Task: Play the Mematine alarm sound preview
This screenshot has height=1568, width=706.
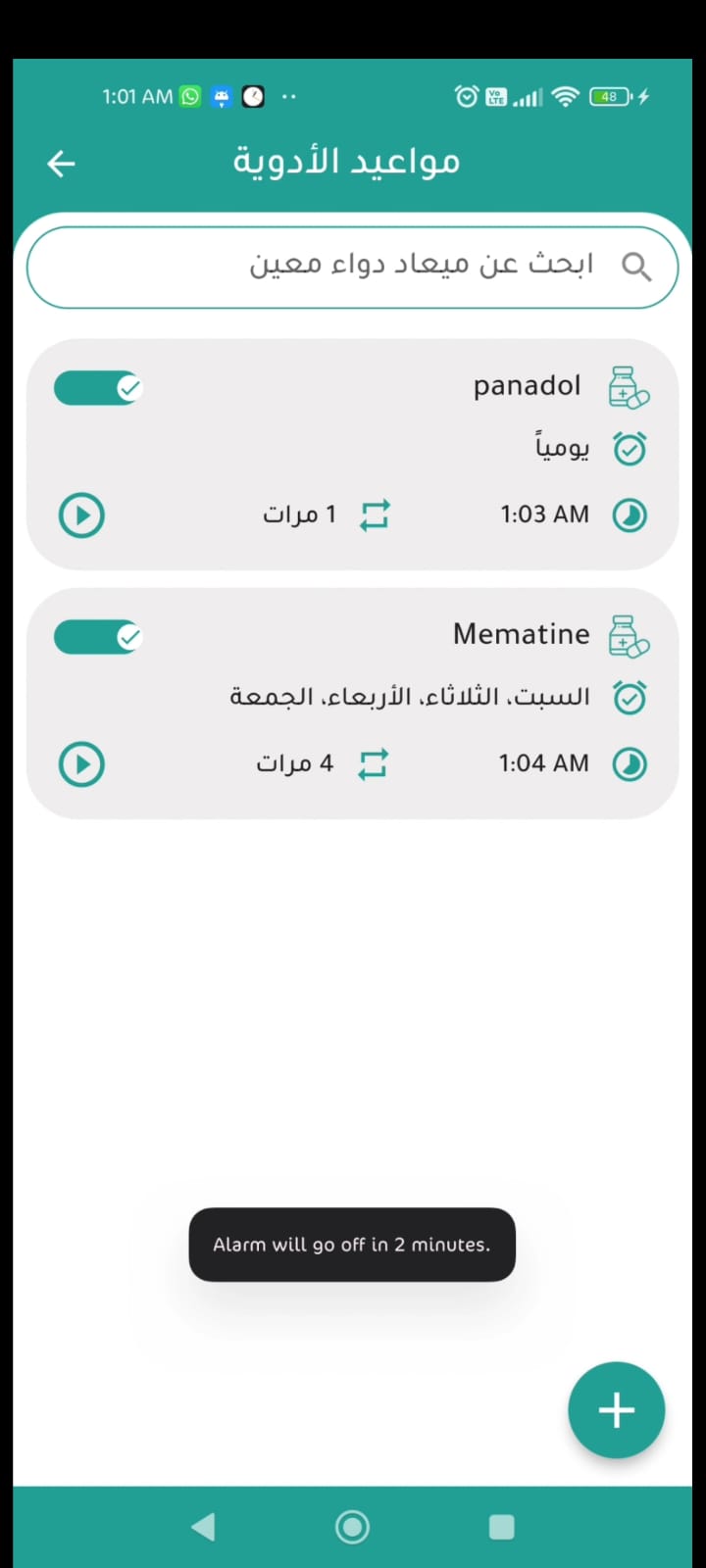Action: [x=81, y=763]
